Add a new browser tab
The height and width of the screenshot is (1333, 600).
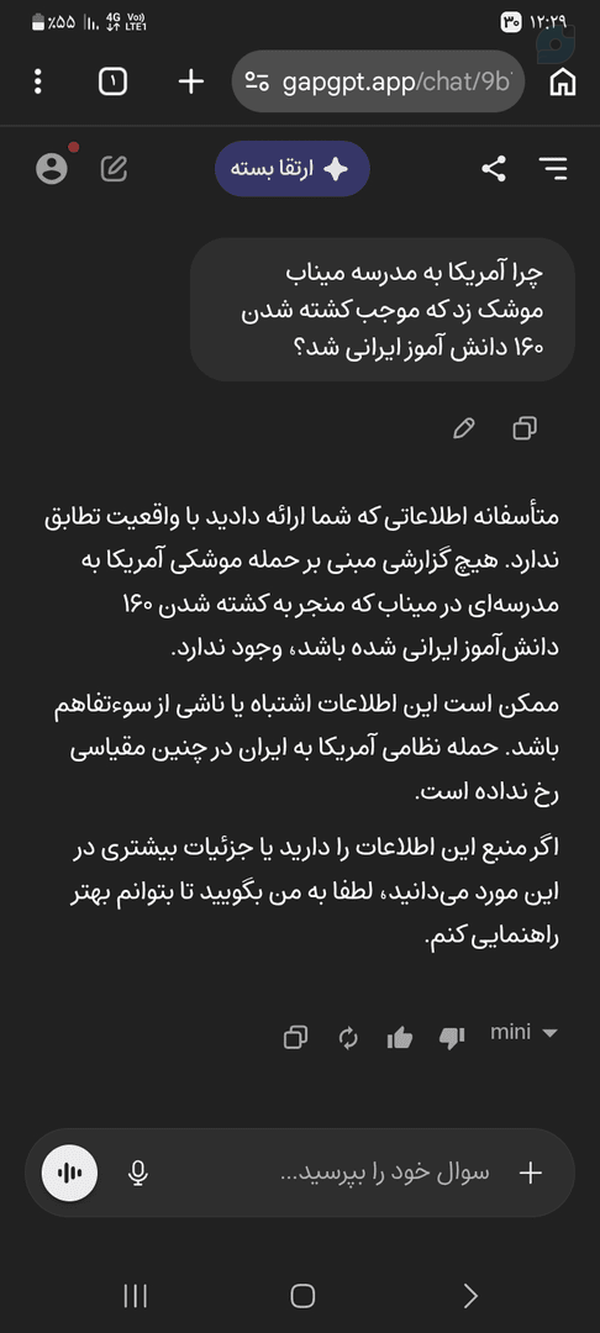pyautogui.click(x=190, y=82)
